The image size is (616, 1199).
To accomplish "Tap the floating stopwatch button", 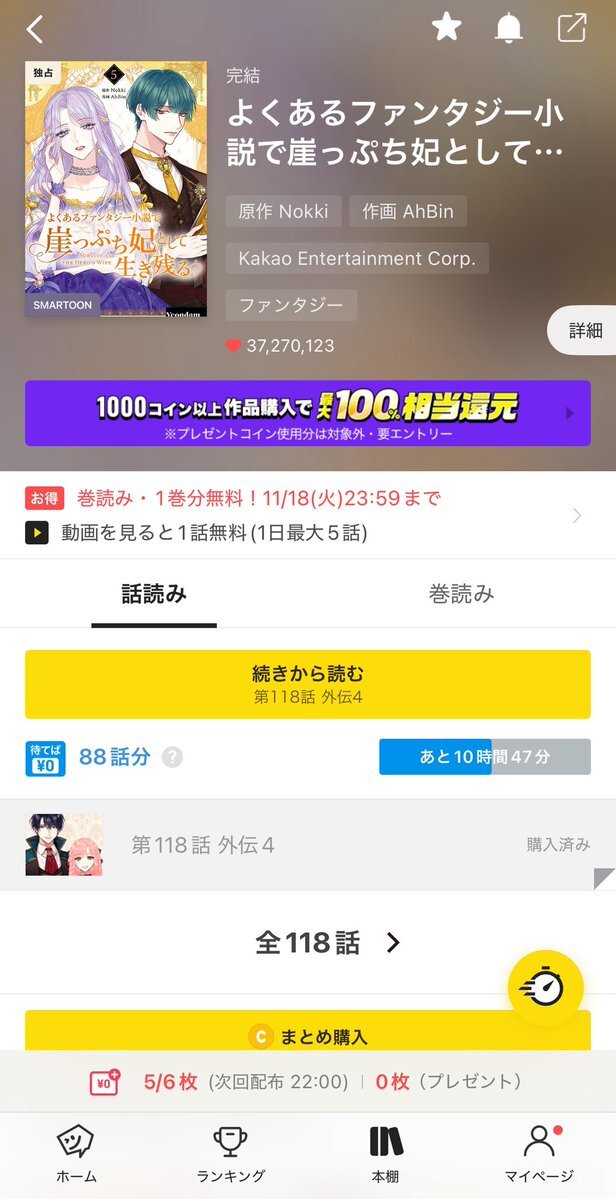I will point(546,987).
